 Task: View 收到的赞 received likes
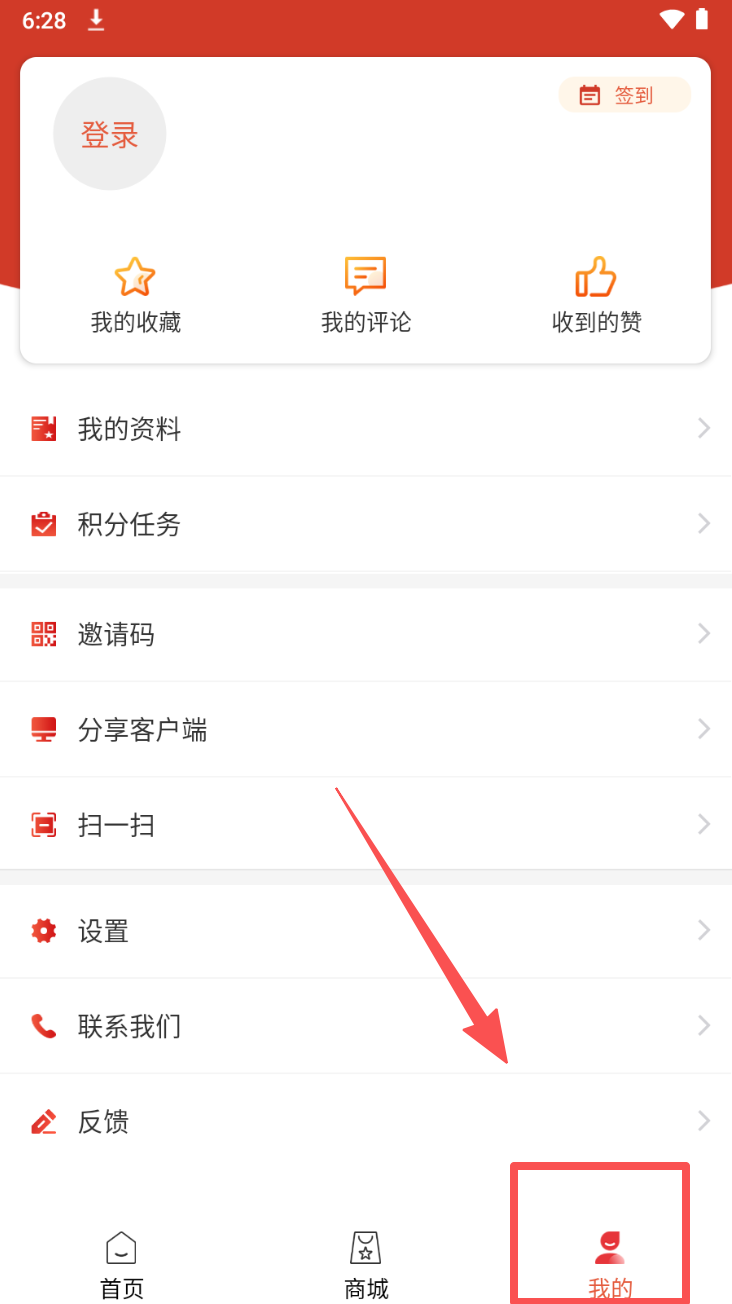coord(596,295)
